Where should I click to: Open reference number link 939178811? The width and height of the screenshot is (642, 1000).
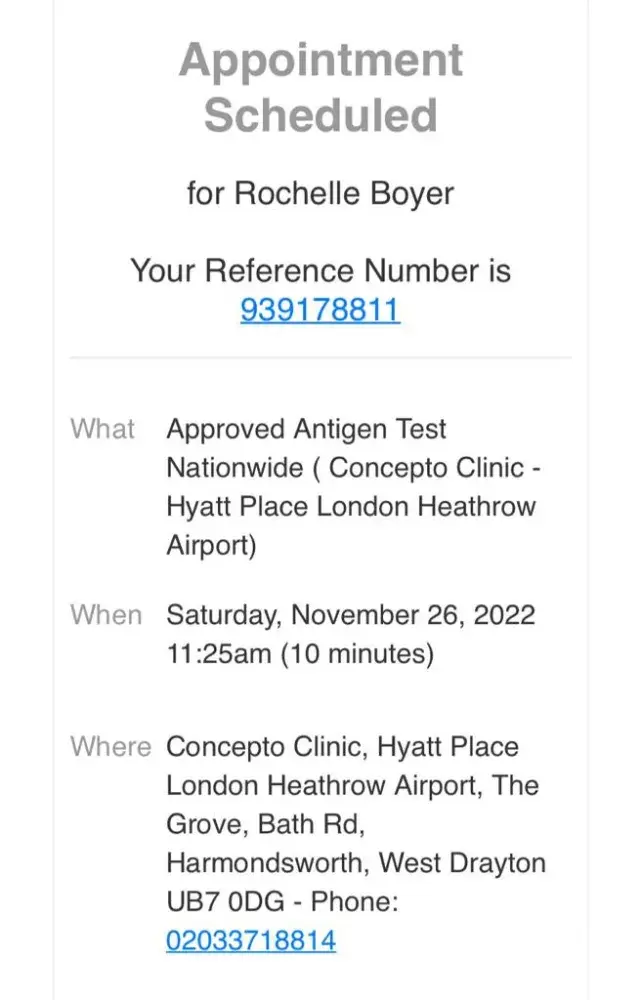coord(320,310)
